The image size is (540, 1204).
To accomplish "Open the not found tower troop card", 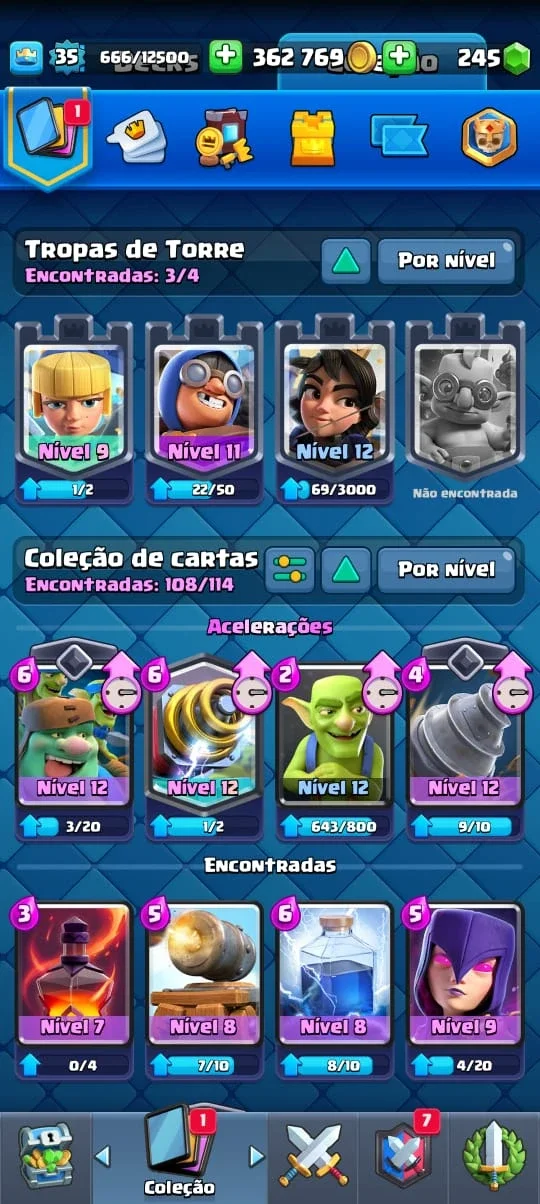I will [x=465, y=405].
